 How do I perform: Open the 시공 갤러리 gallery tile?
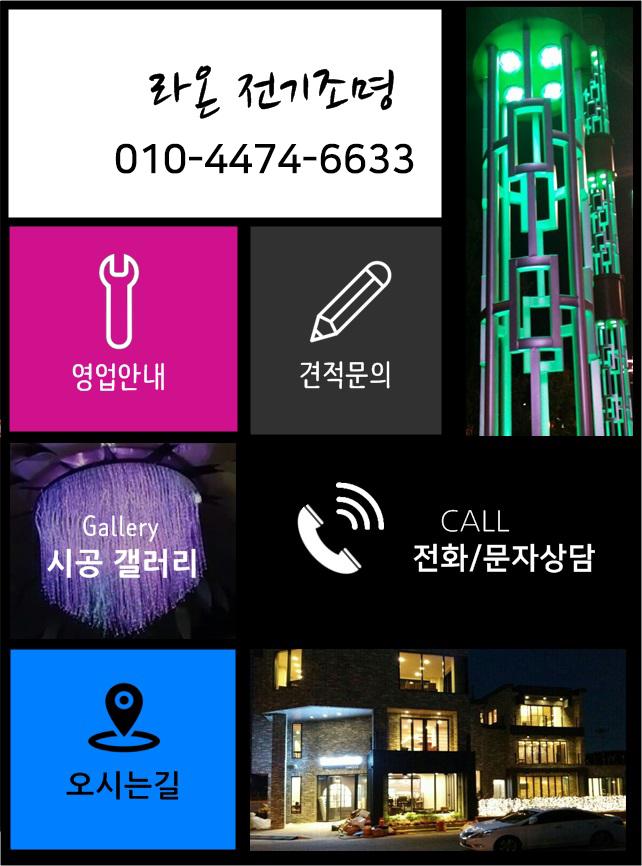click(123, 541)
